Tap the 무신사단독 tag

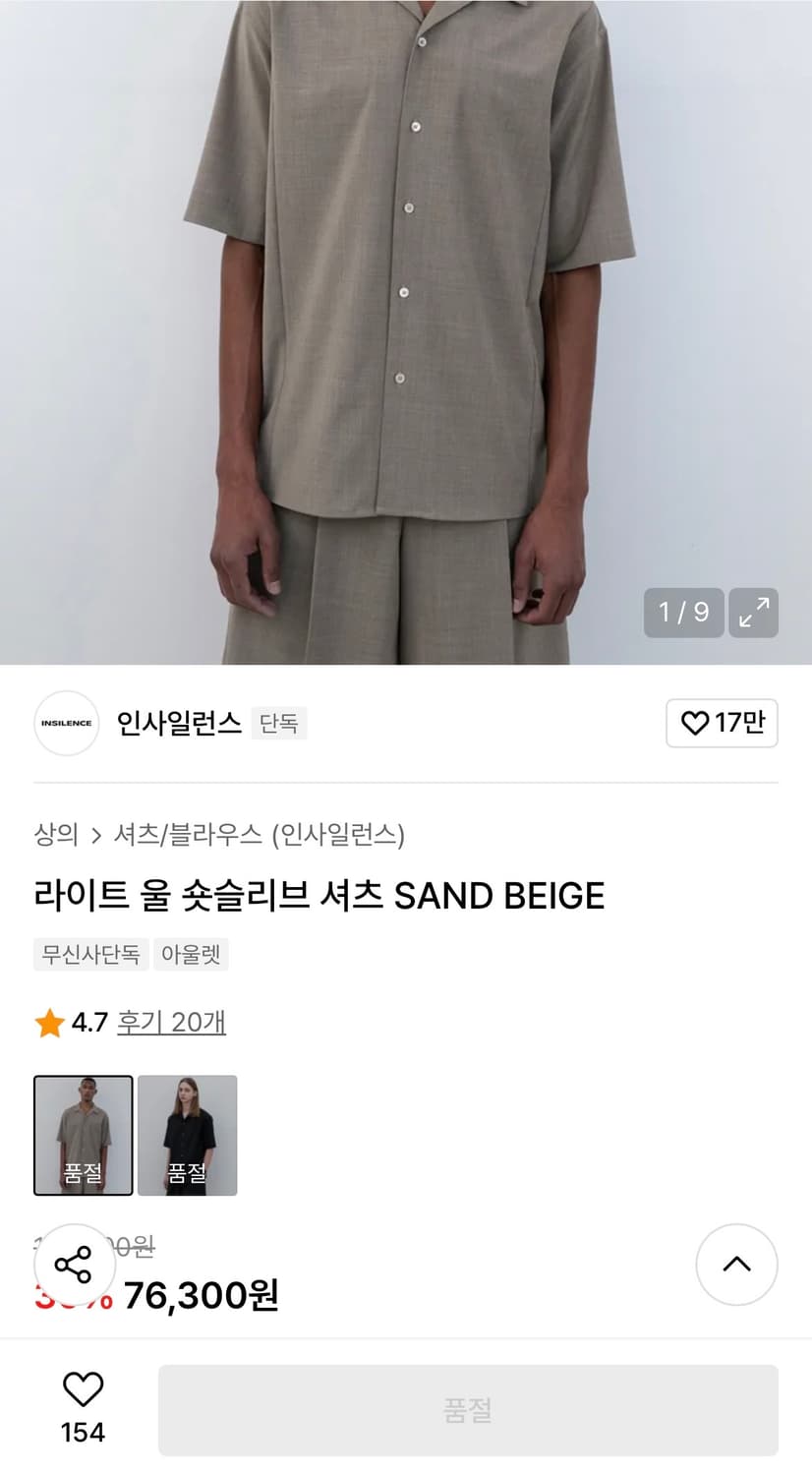[x=90, y=954]
